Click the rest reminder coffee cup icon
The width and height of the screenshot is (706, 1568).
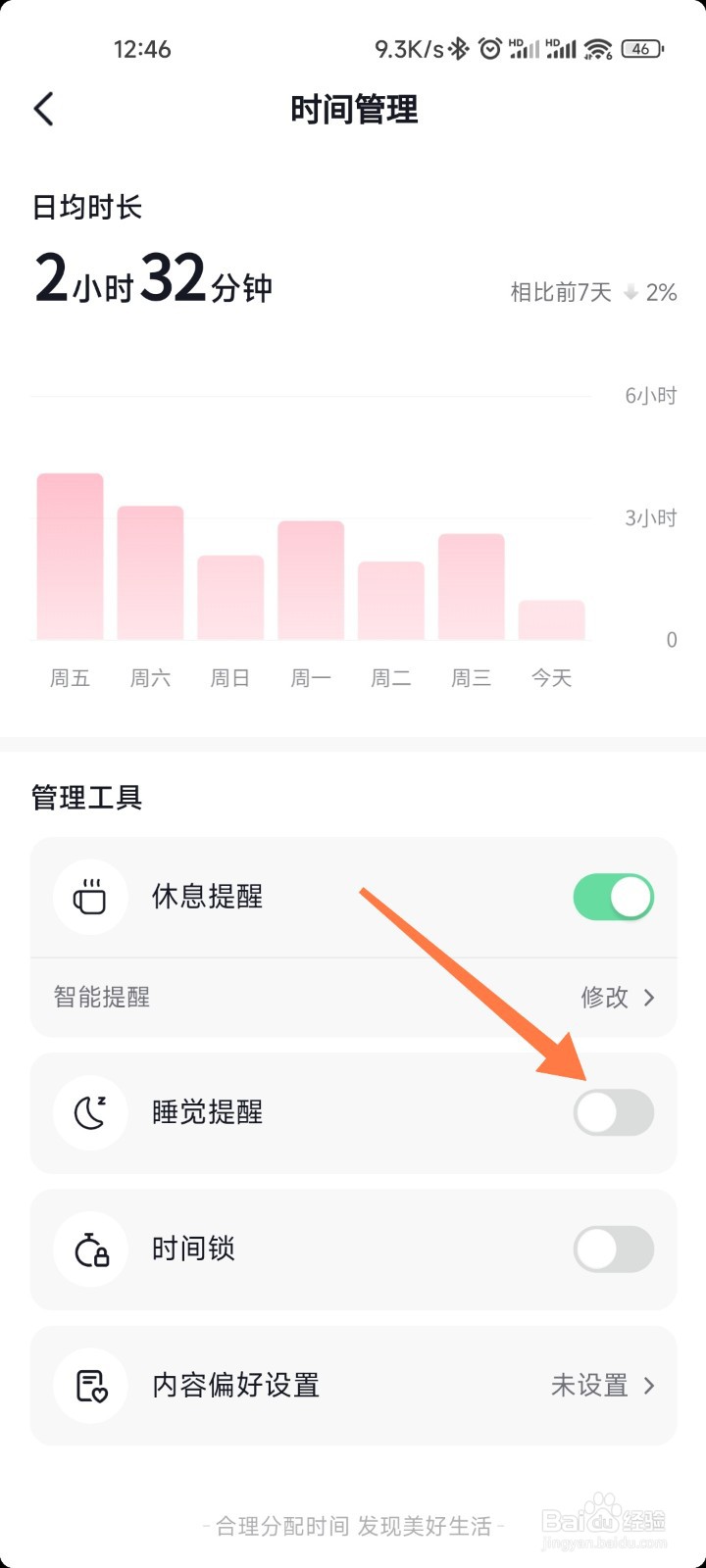(90, 897)
